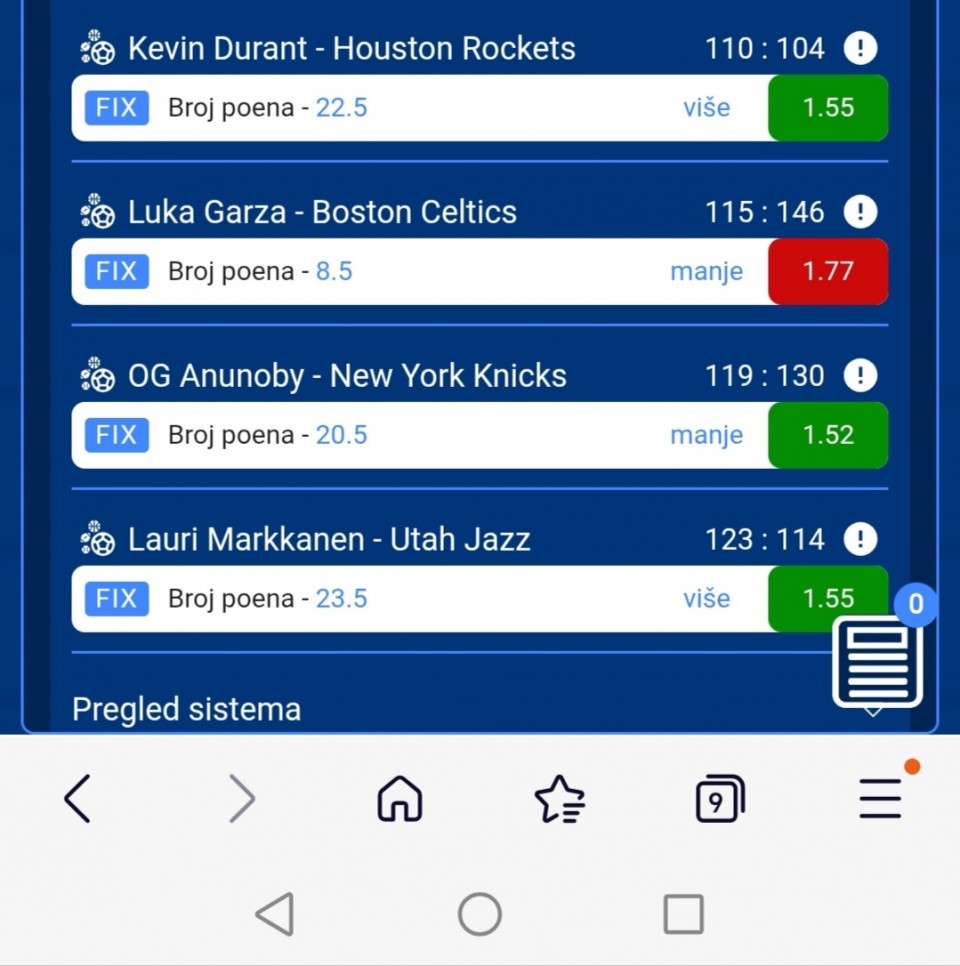Open info icon for Lauri Markkanen bet
Image resolution: width=960 pixels, height=966 pixels.
tap(860, 540)
